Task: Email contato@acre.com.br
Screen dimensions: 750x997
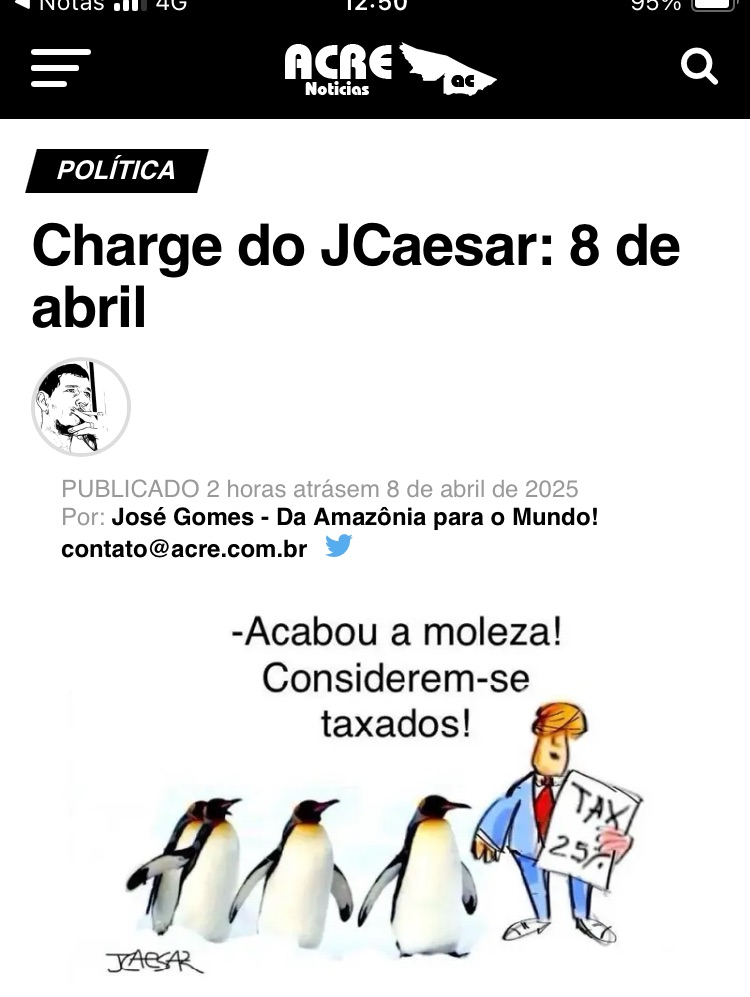Action: point(184,549)
